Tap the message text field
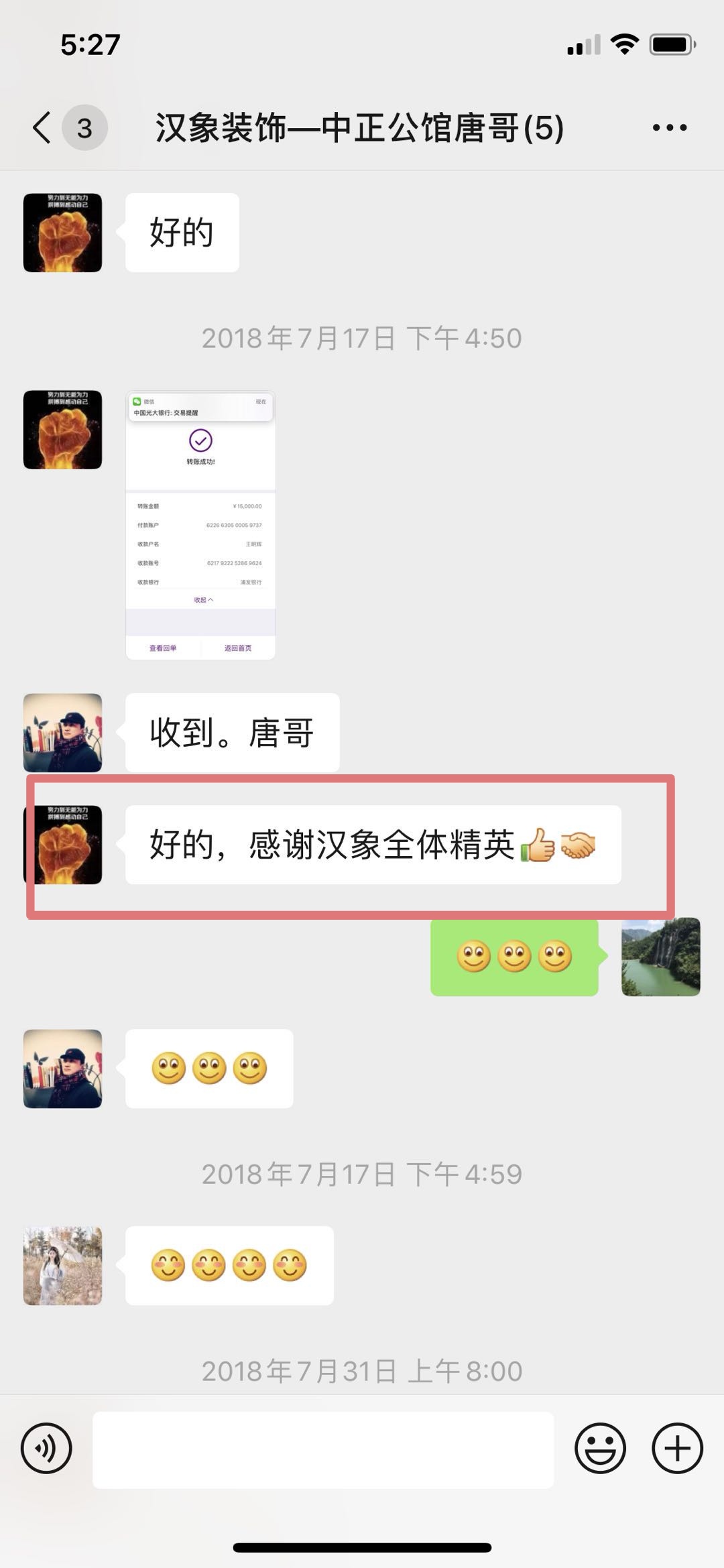 (x=323, y=1449)
